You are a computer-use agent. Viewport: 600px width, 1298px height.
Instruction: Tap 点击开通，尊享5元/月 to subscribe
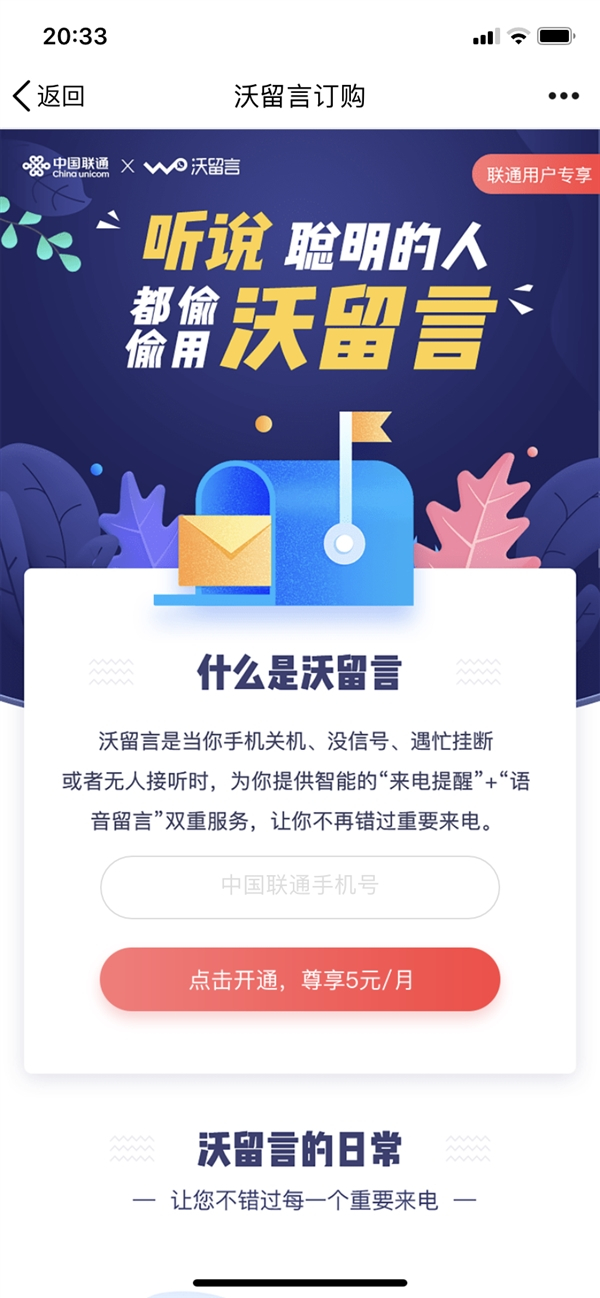coord(300,979)
